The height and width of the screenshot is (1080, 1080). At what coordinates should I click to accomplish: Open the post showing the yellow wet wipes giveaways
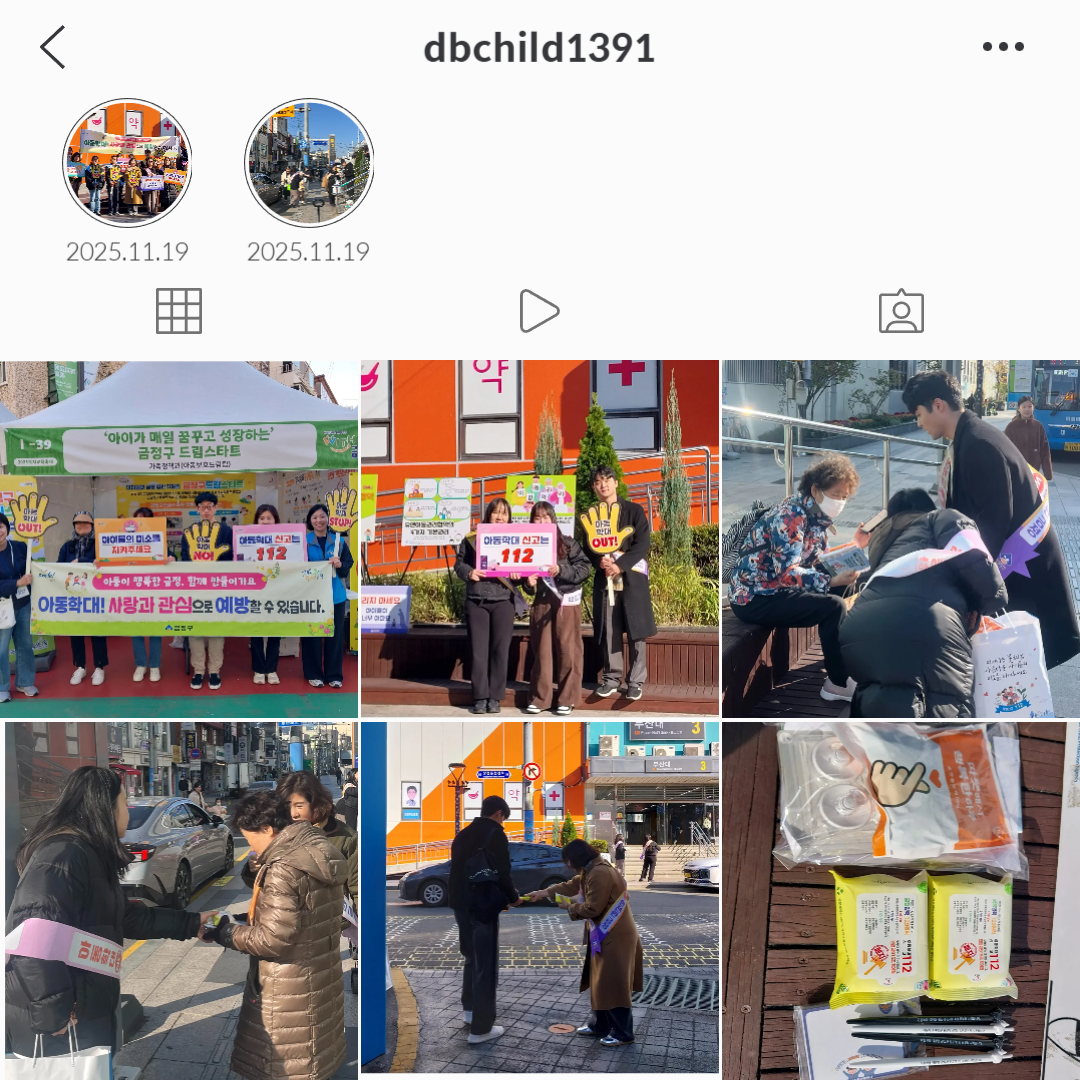(900, 900)
